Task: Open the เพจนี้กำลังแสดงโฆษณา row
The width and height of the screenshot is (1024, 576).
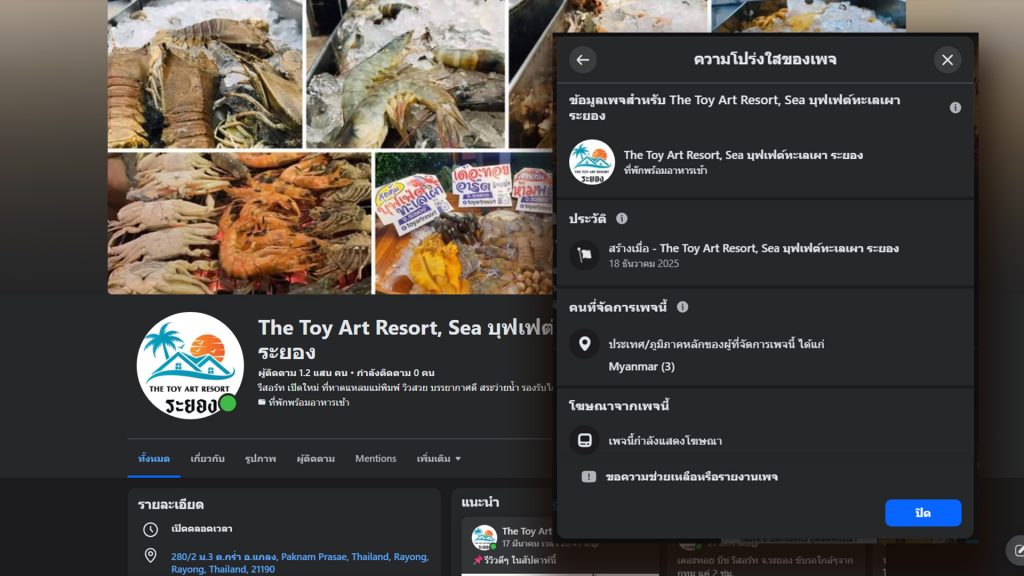Action: (665, 441)
